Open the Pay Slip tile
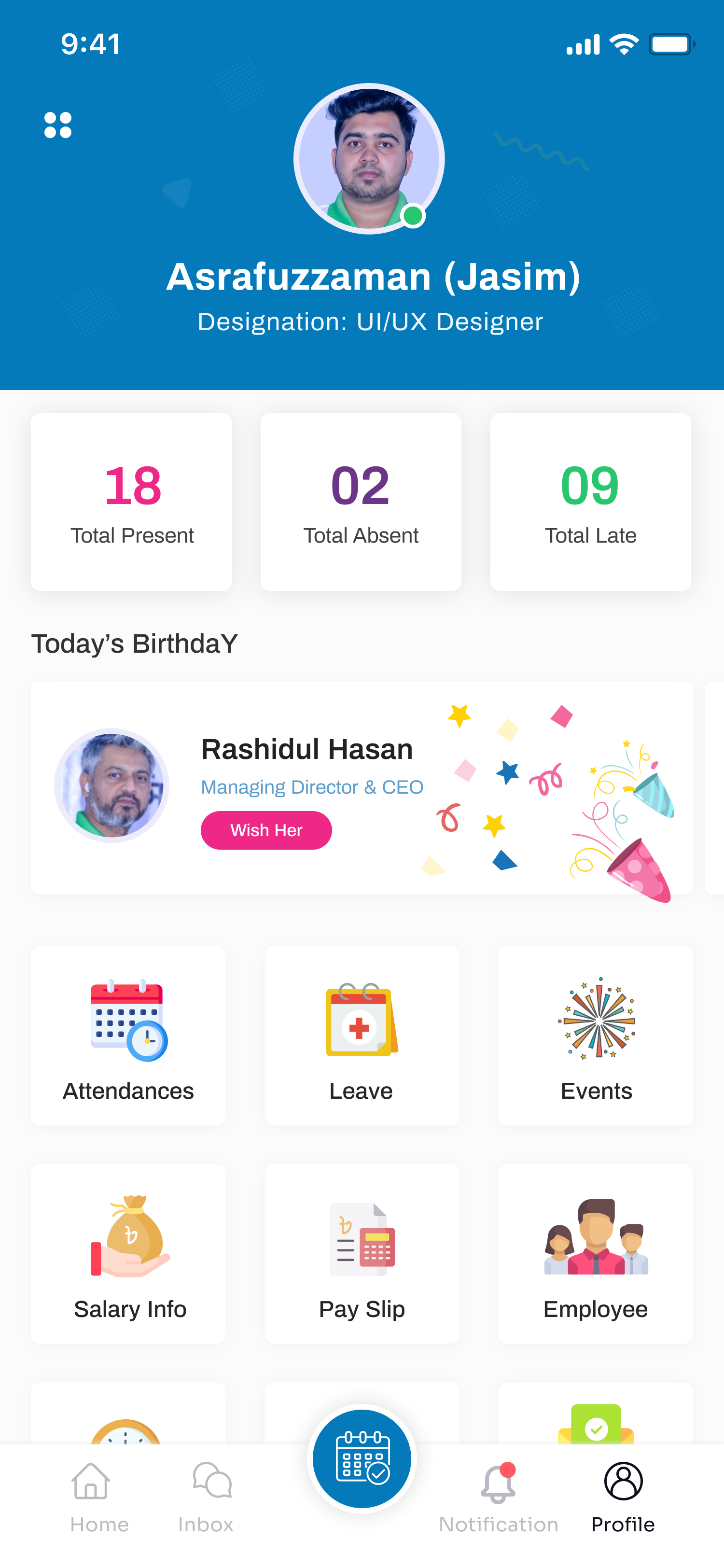Screen dimensions: 724x1568 (362, 1254)
